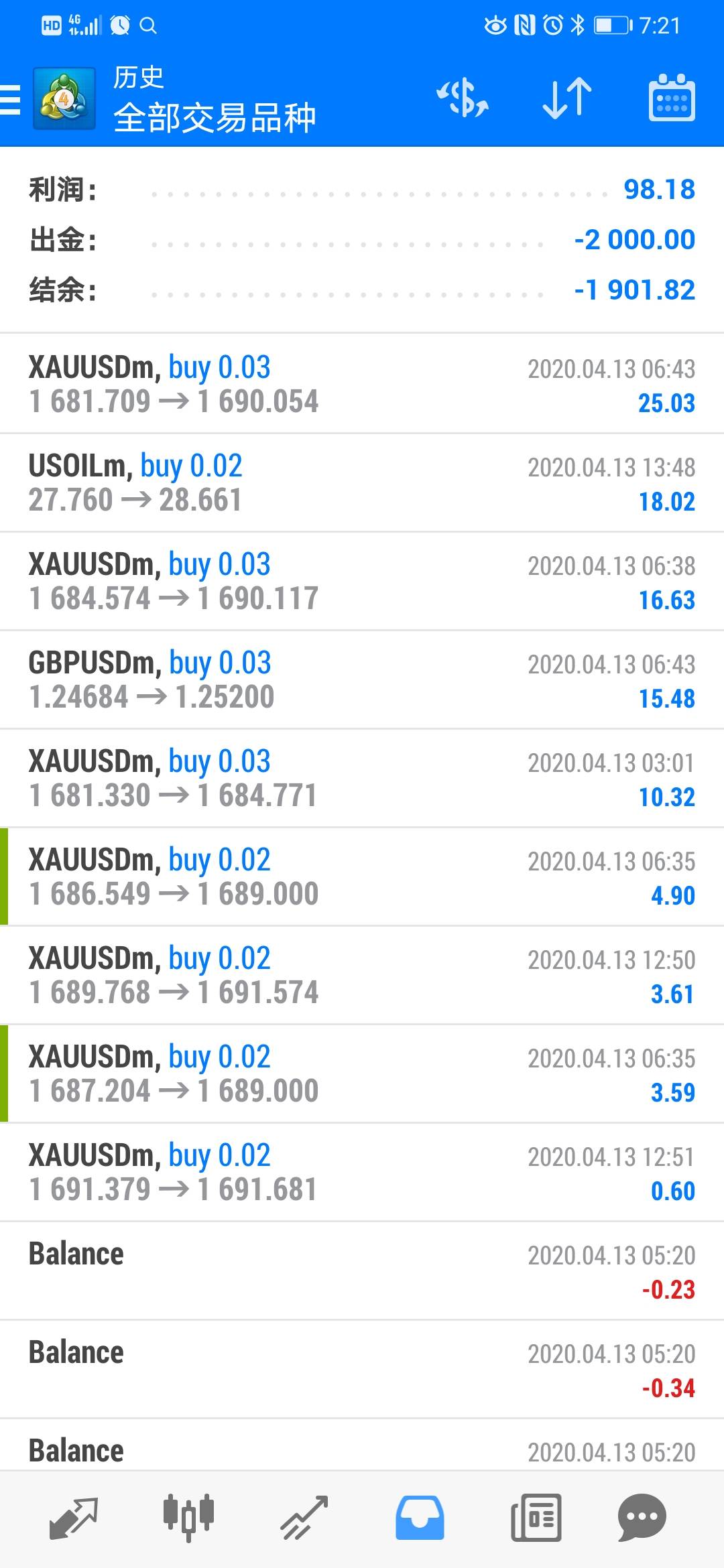Open the History inbox tab
Viewport: 724px width, 1568px height.
click(420, 1518)
